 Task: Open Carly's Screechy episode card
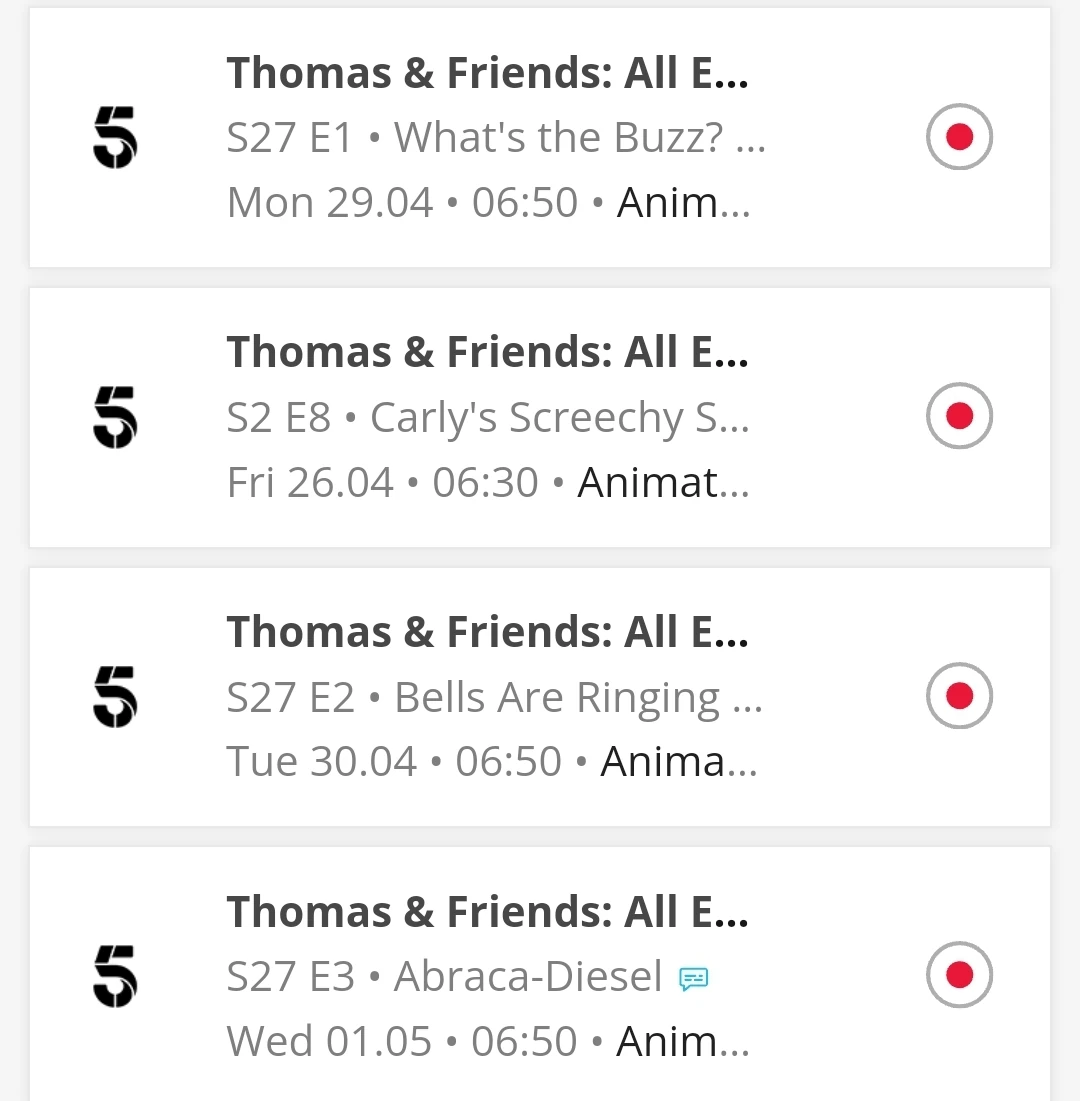coord(490,418)
